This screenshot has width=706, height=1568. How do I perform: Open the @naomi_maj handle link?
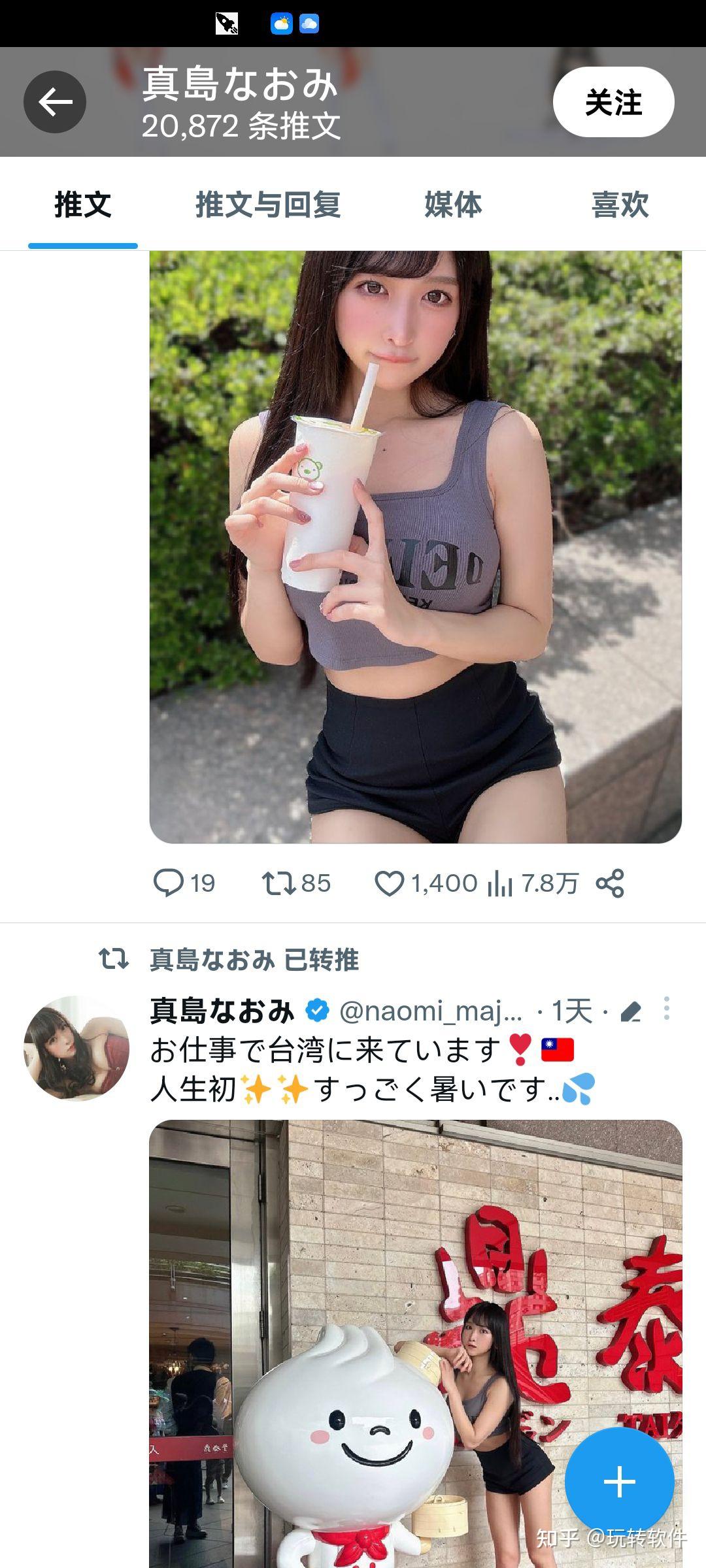coord(430,1011)
